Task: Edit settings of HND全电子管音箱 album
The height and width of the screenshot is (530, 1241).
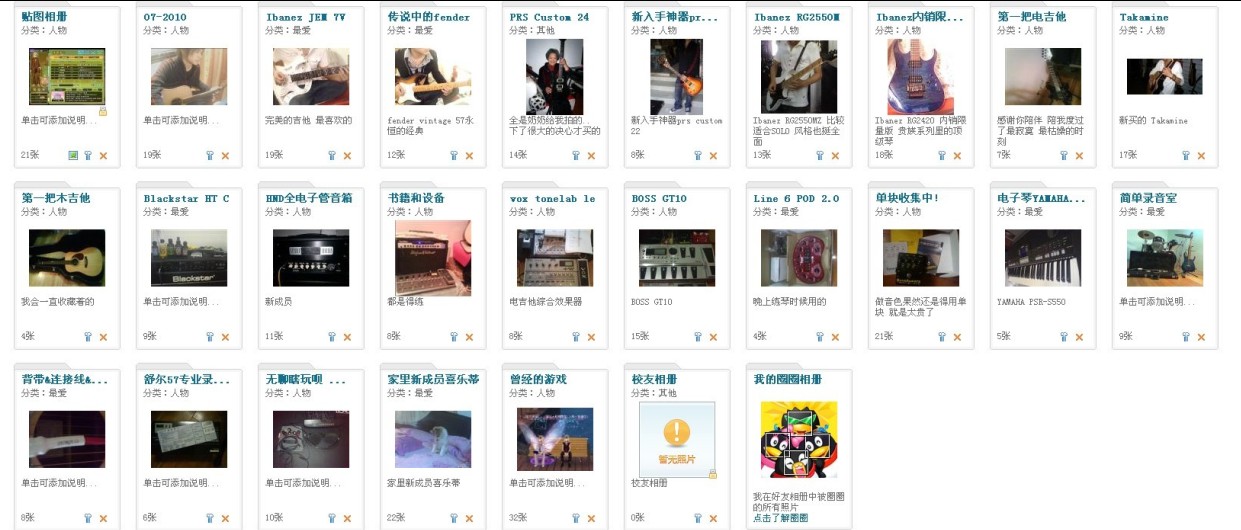Action: [331, 337]
